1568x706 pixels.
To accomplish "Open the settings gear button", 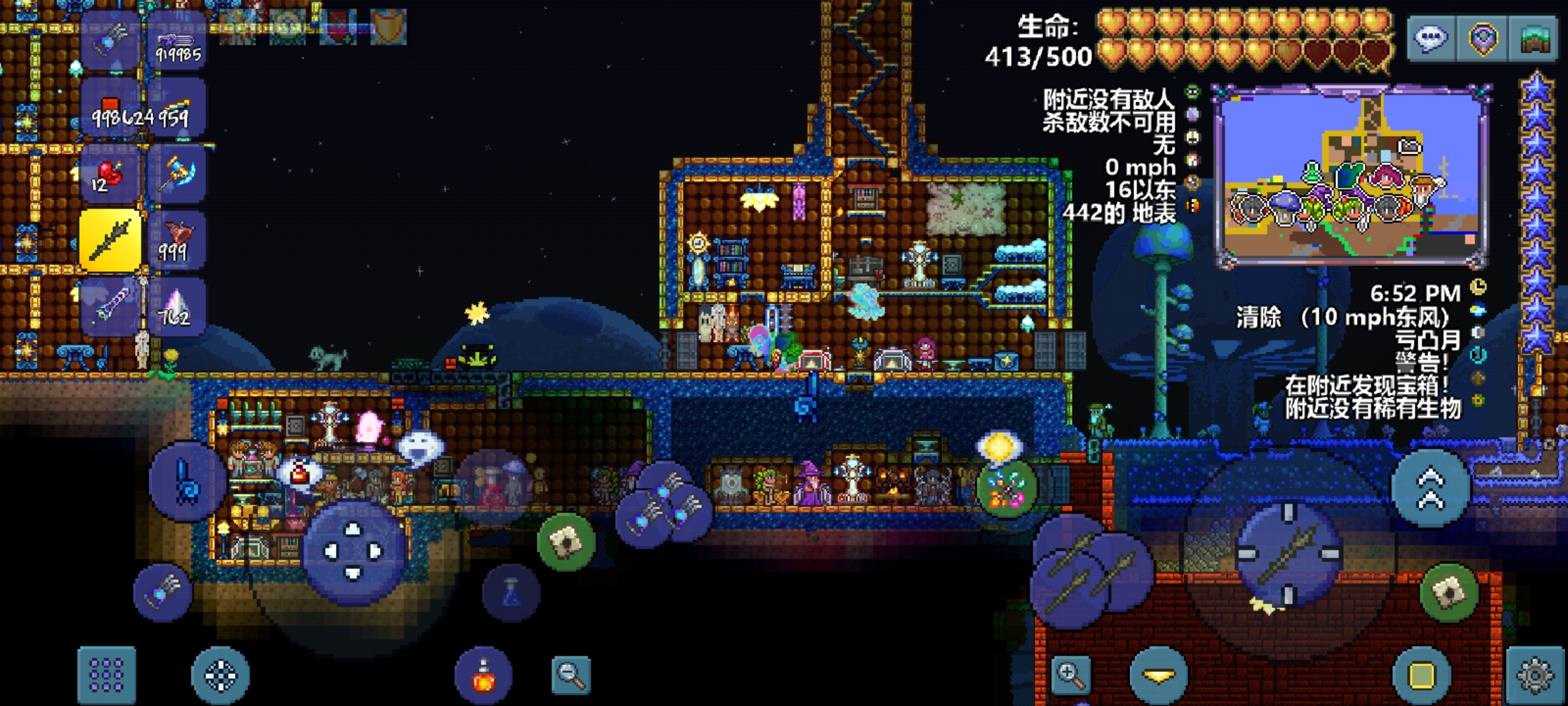I will pos(1535,675).
